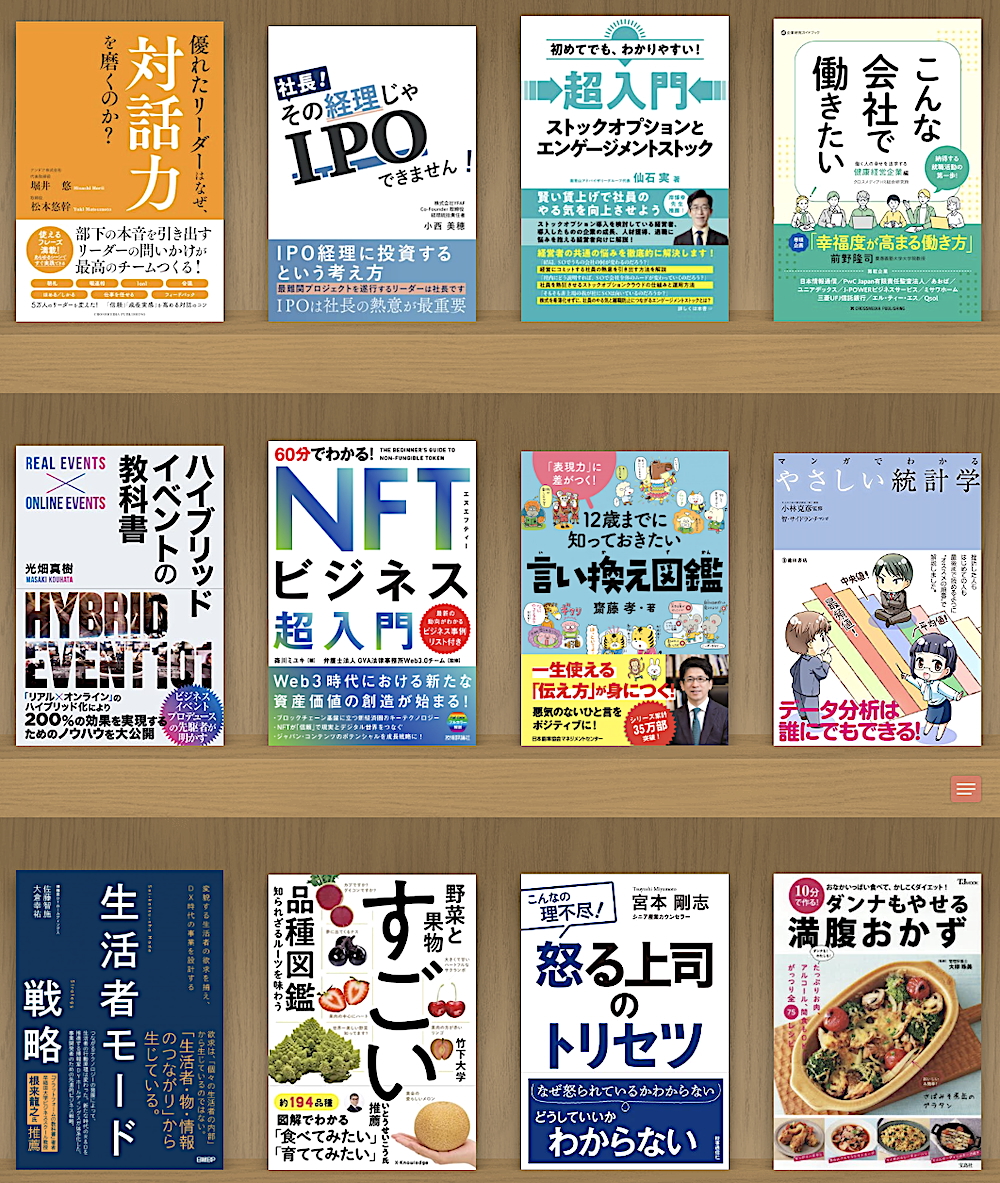Open the red hamburger menu button
This screenshot has width=1000, height=1183.
[x=965, y=789]
